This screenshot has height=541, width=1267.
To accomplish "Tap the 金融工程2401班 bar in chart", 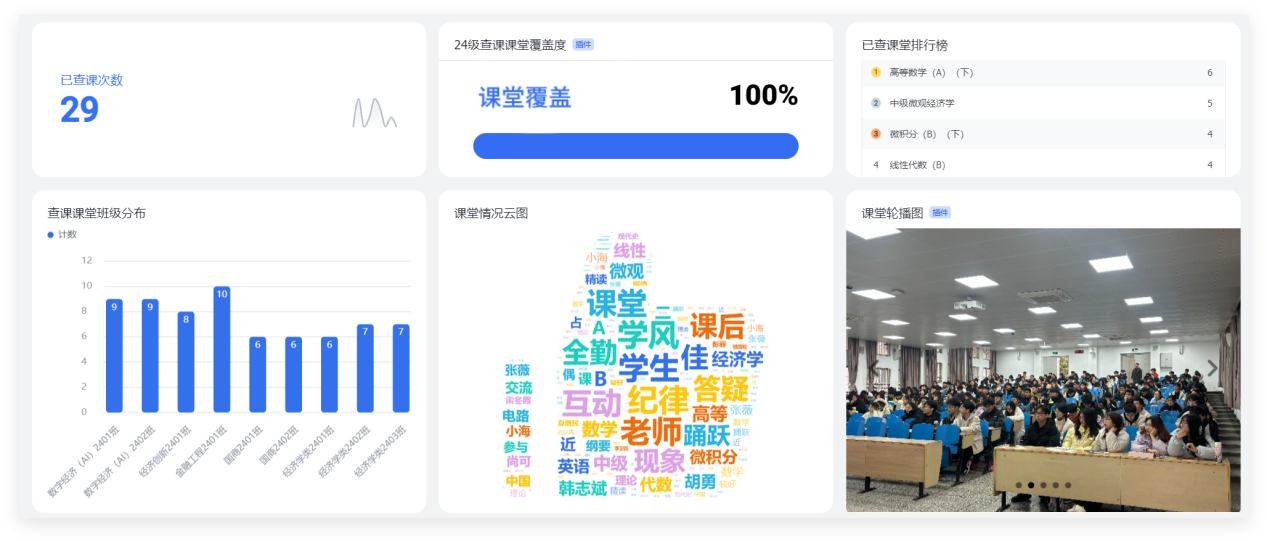I will (x=221, y=350).
